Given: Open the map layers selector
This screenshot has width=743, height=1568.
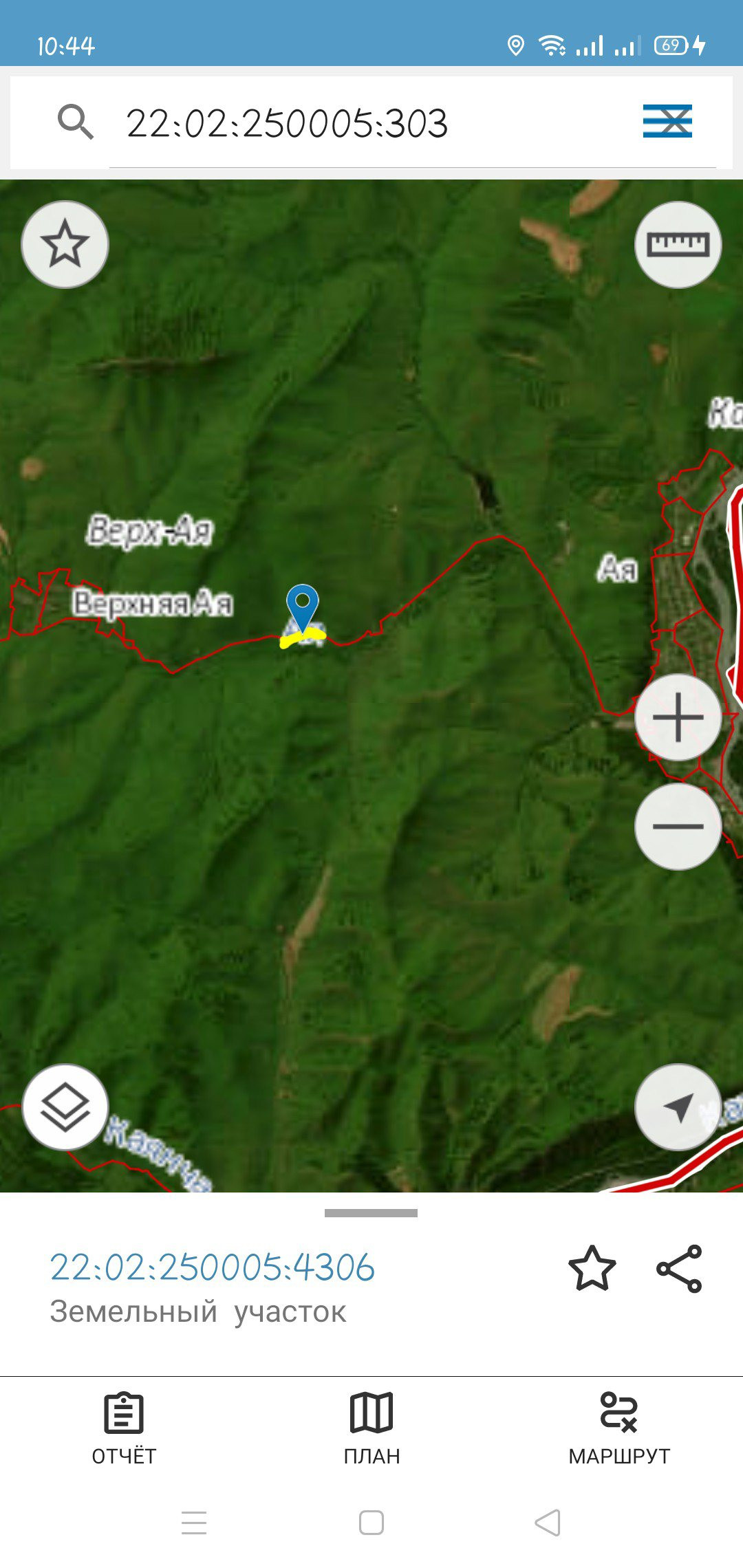Looking at the screenshot, I should click(65, 1107).
